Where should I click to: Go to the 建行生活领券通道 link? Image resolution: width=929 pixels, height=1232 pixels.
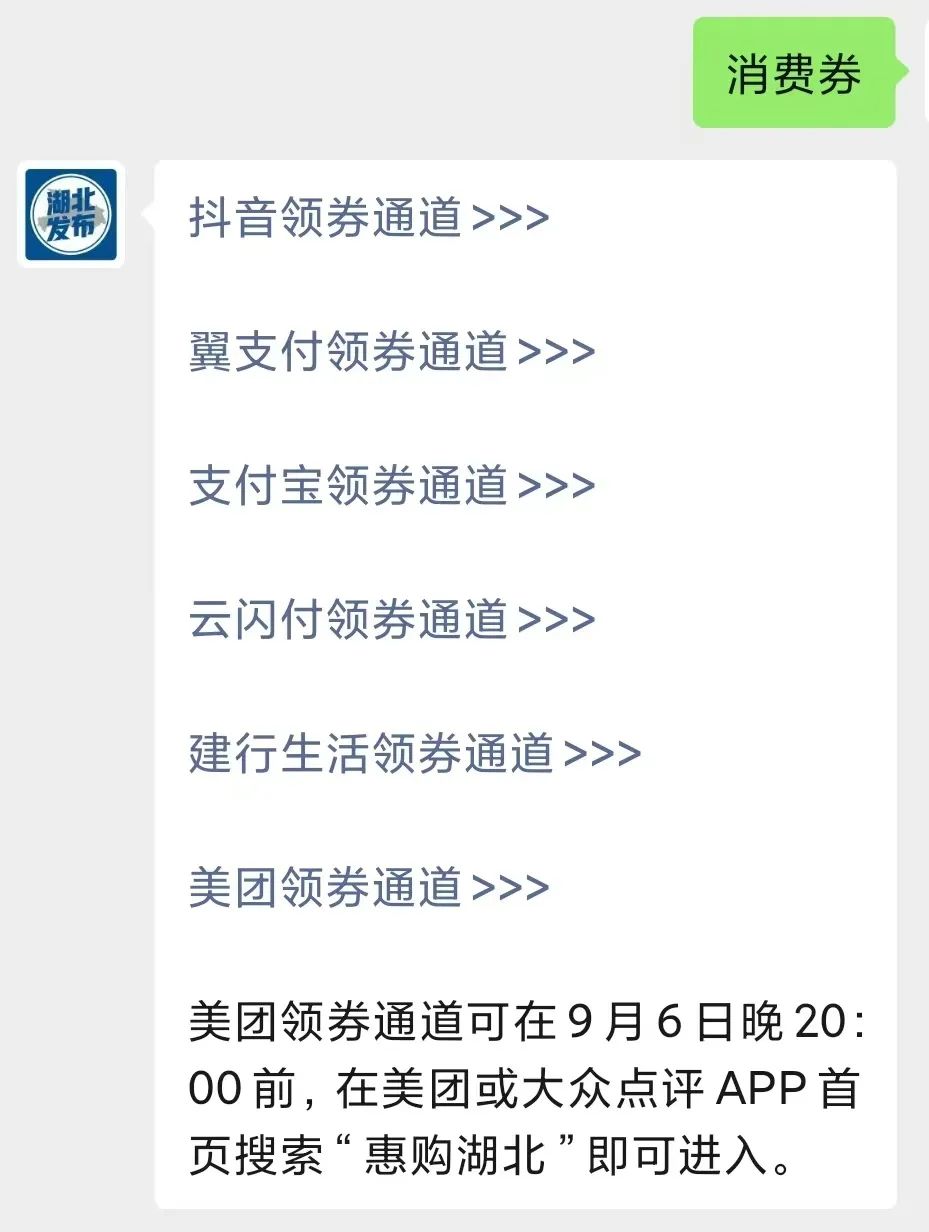tap(414, 754)
